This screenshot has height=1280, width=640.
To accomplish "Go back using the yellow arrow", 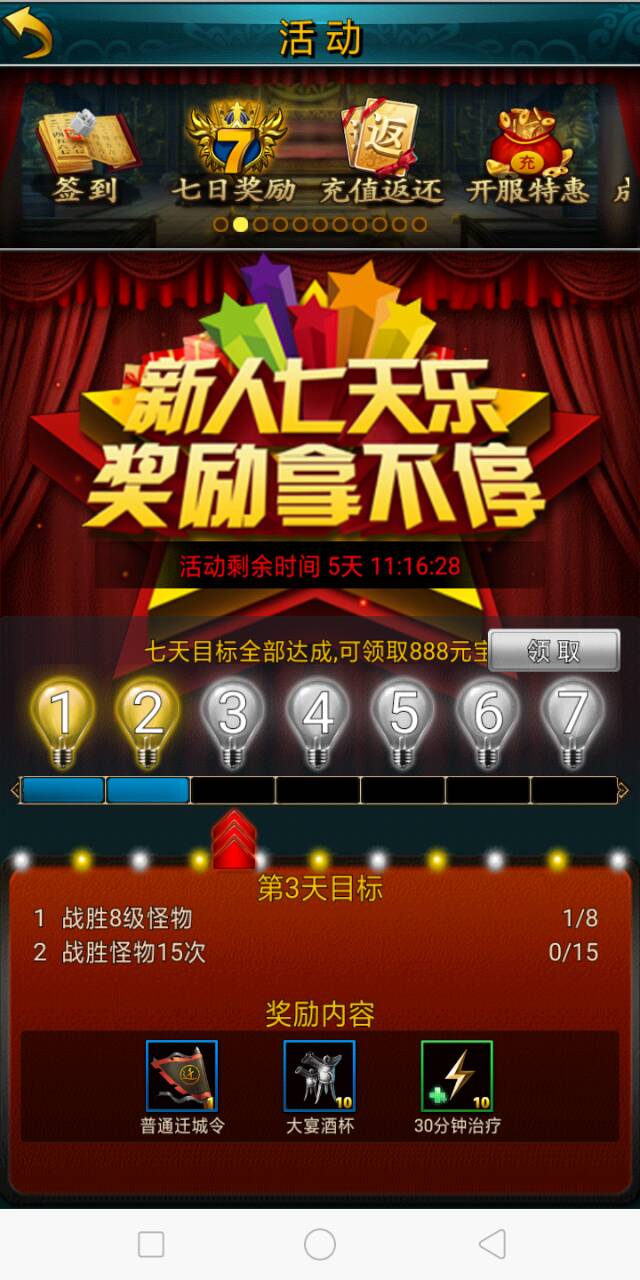I will click(x=28, y=34).
